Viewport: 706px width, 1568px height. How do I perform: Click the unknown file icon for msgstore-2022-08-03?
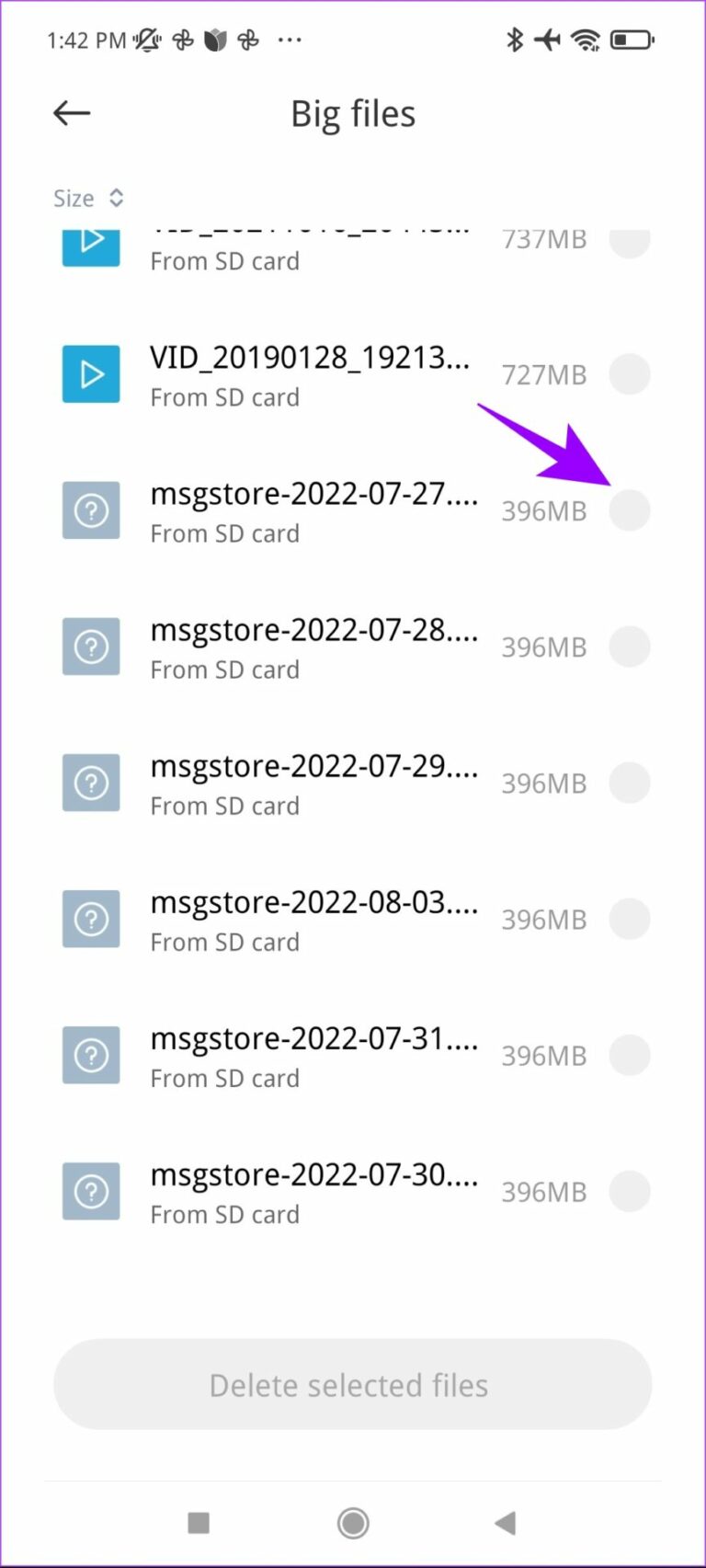[x=91, y=919]
